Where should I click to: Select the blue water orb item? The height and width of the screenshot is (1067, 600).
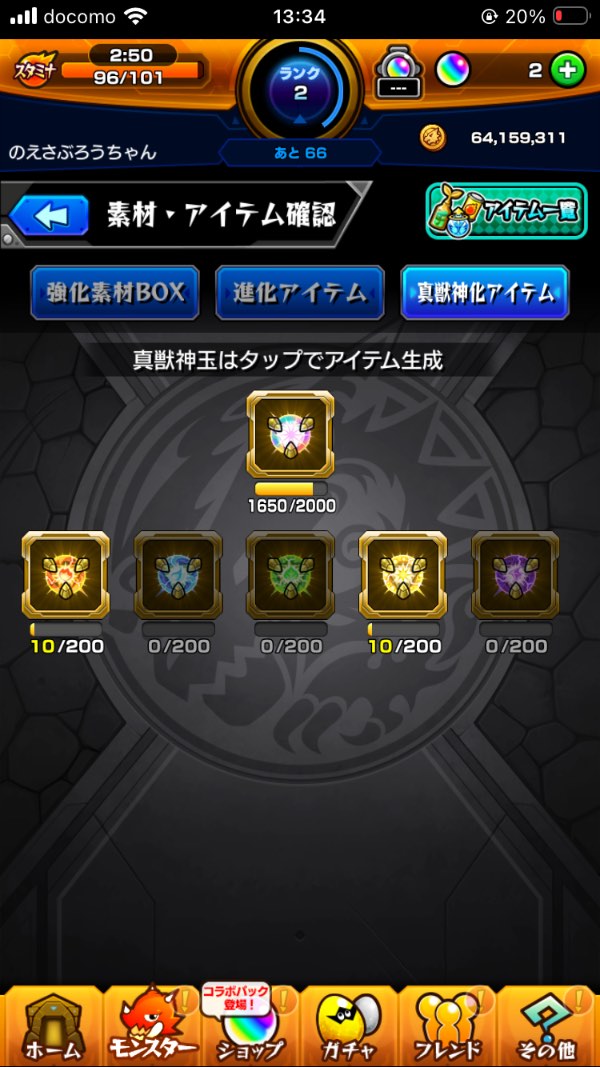pos(178,575)
